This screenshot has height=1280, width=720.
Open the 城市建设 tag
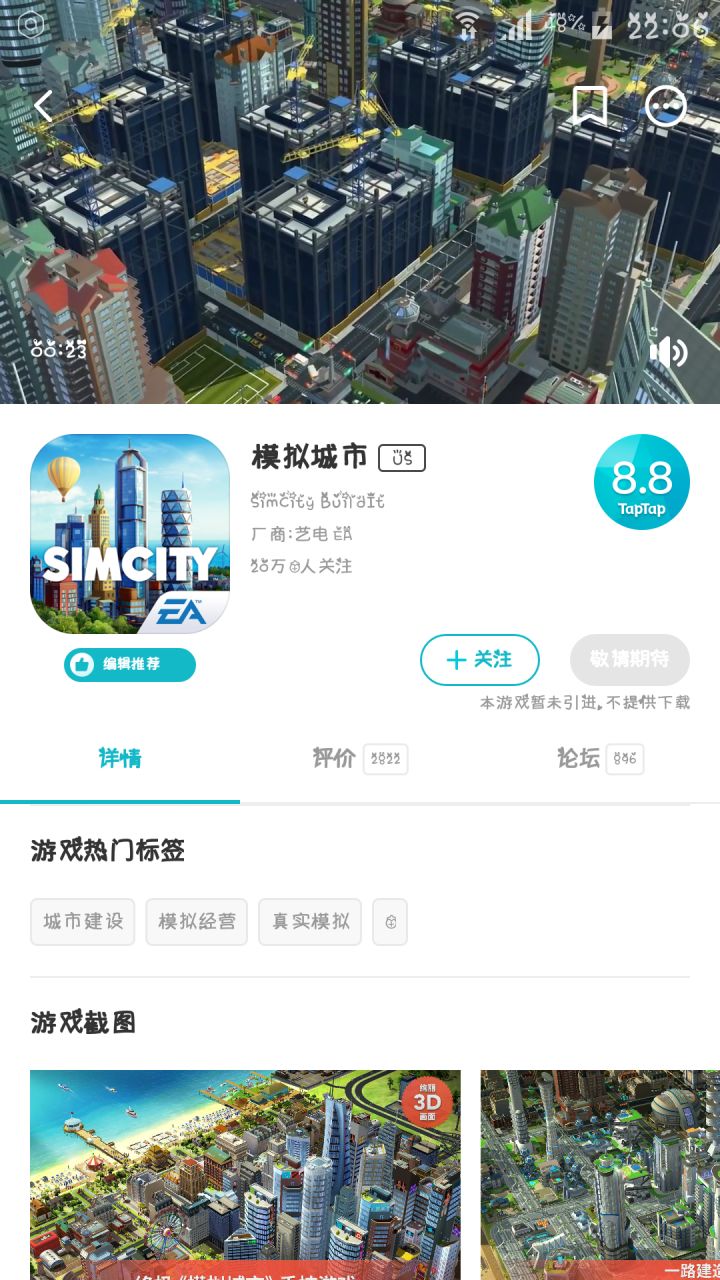click(x=83, y=922)
